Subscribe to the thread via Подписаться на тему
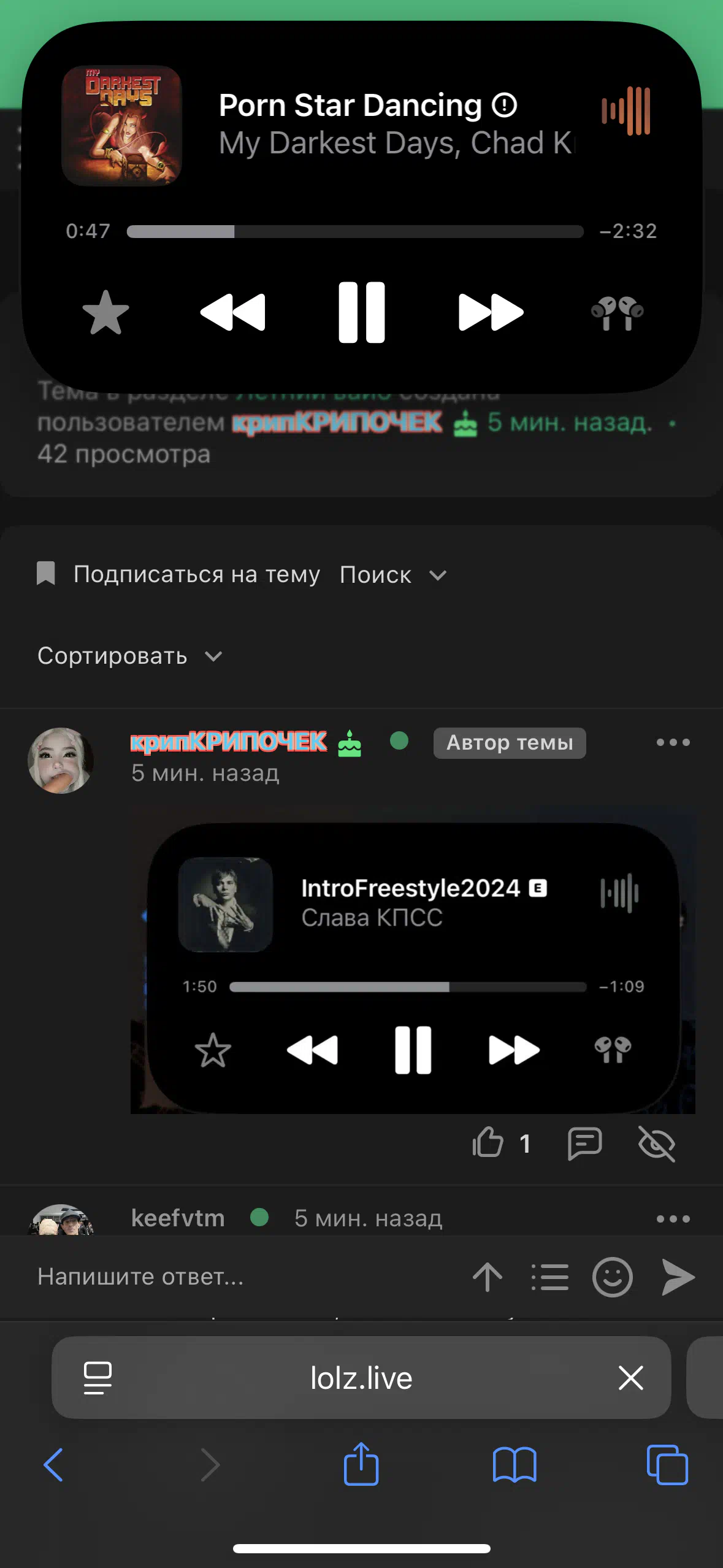The height and width of the screenshot is (1568, 723). coord(178,574)
